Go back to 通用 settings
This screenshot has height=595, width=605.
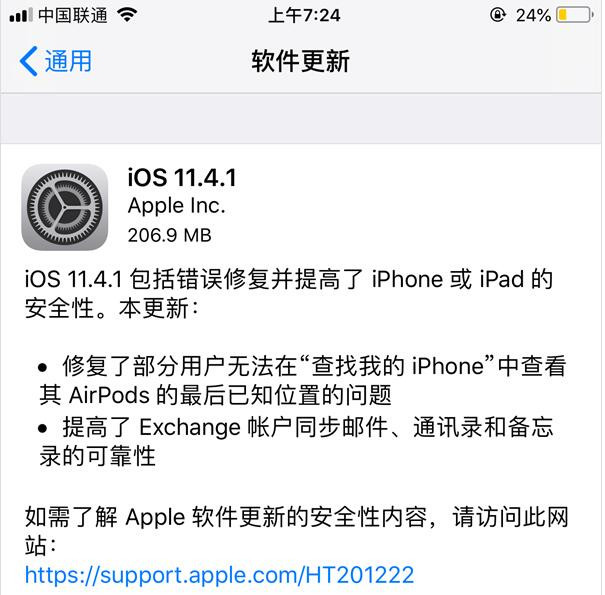tap(56, 61)
